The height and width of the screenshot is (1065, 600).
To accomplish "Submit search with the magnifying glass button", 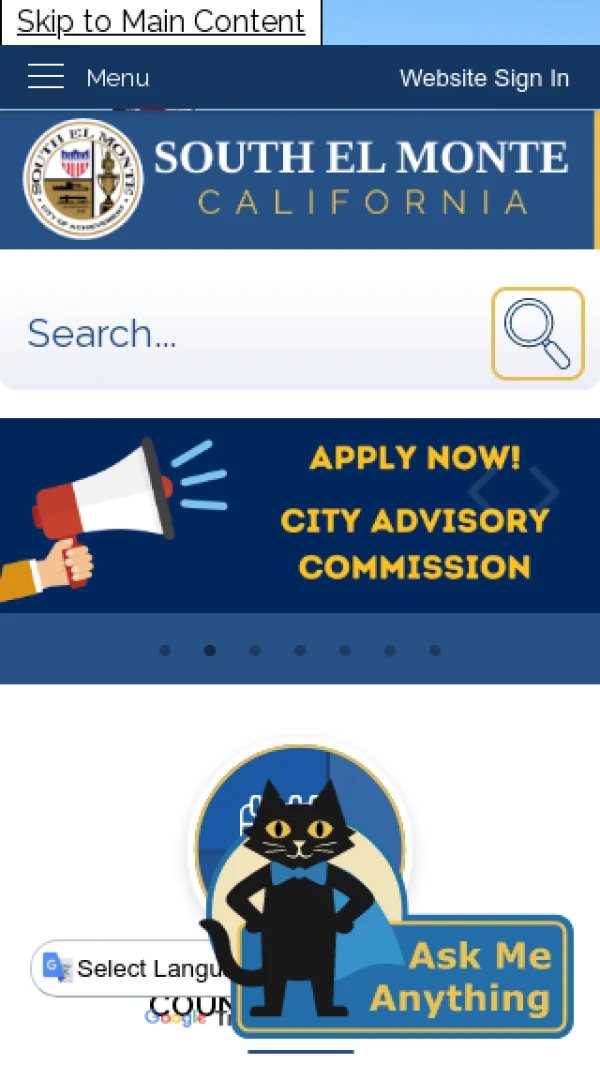I will (x=537, y=334).
